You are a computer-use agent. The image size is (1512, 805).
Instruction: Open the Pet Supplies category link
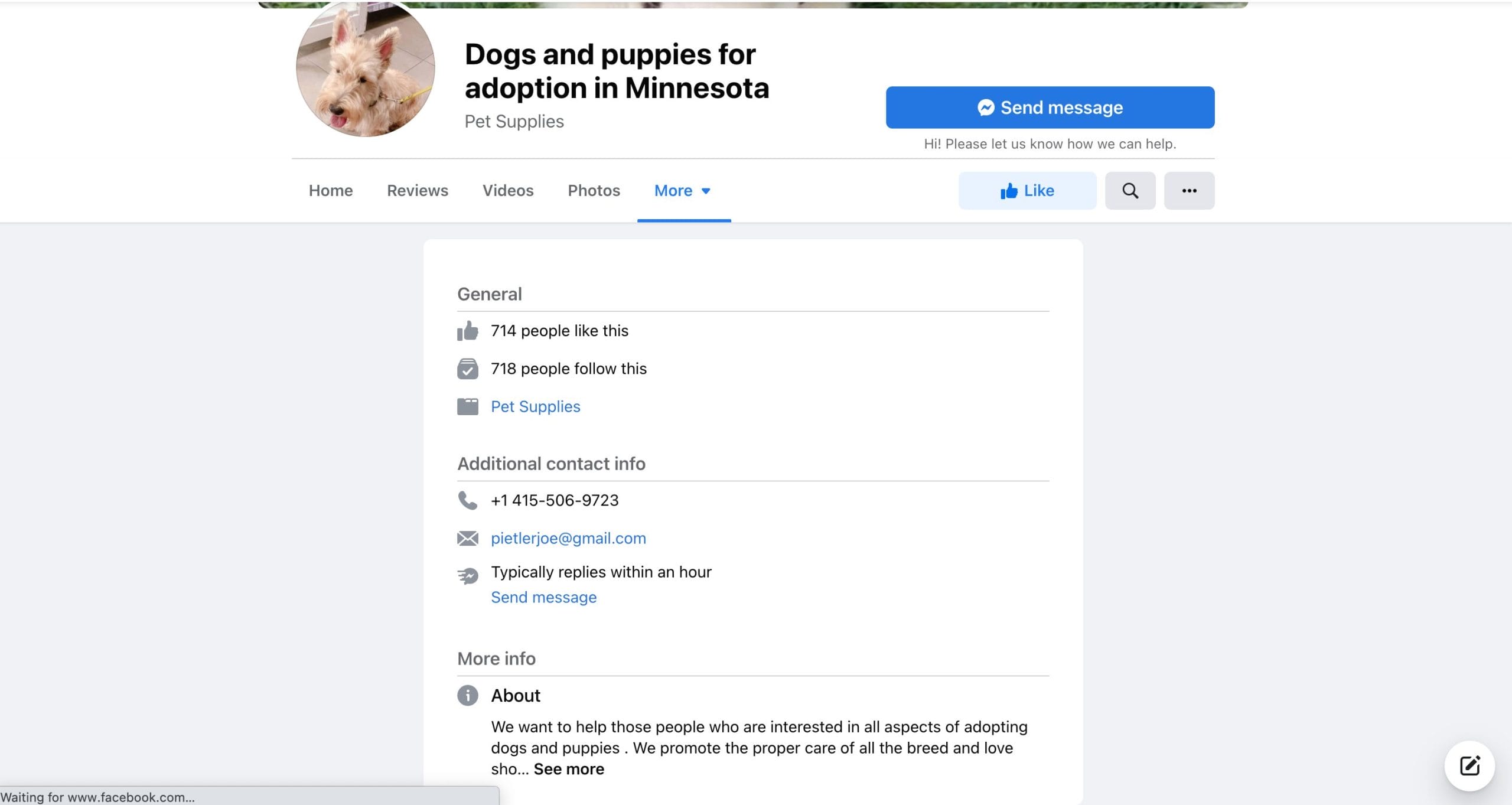[535, 406]
